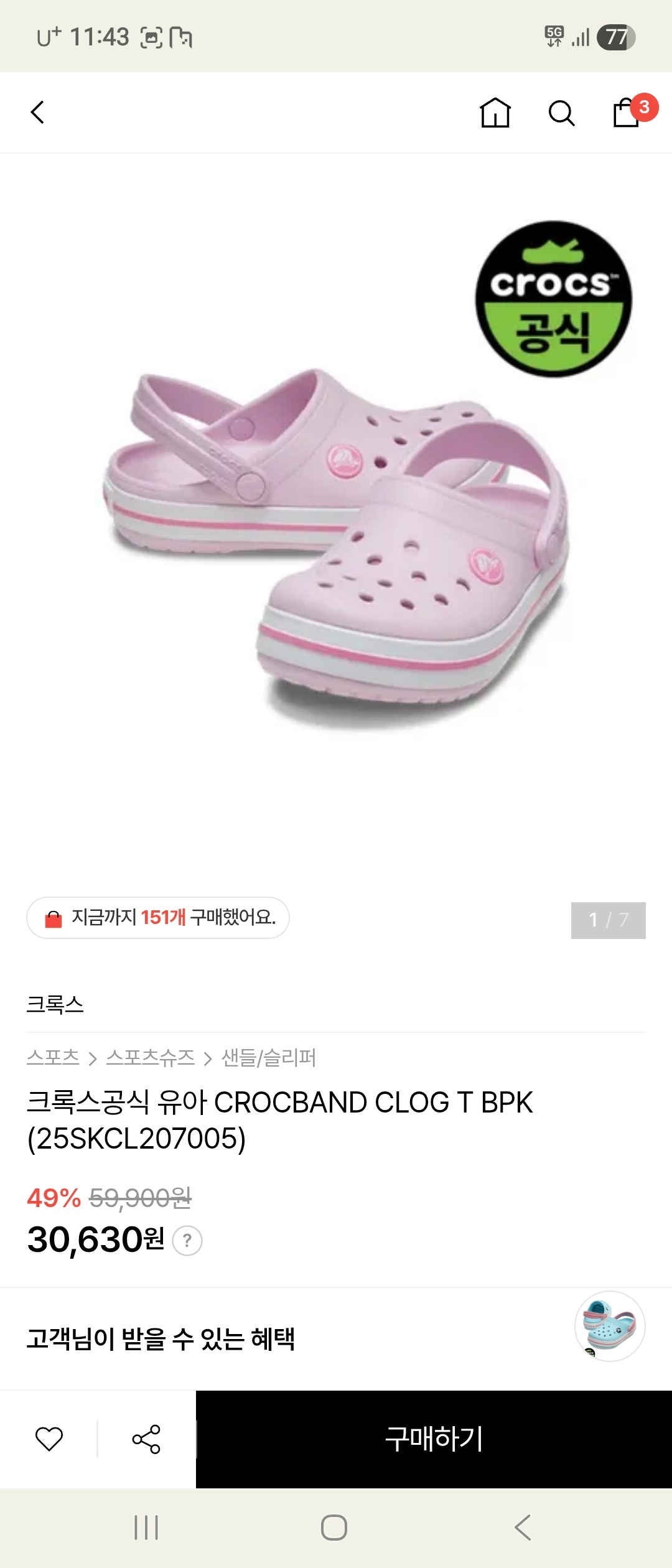The height and width of the screenshot is (1568, 672).
Task: Tap the search magnifier icon
Action: [561, 114]
